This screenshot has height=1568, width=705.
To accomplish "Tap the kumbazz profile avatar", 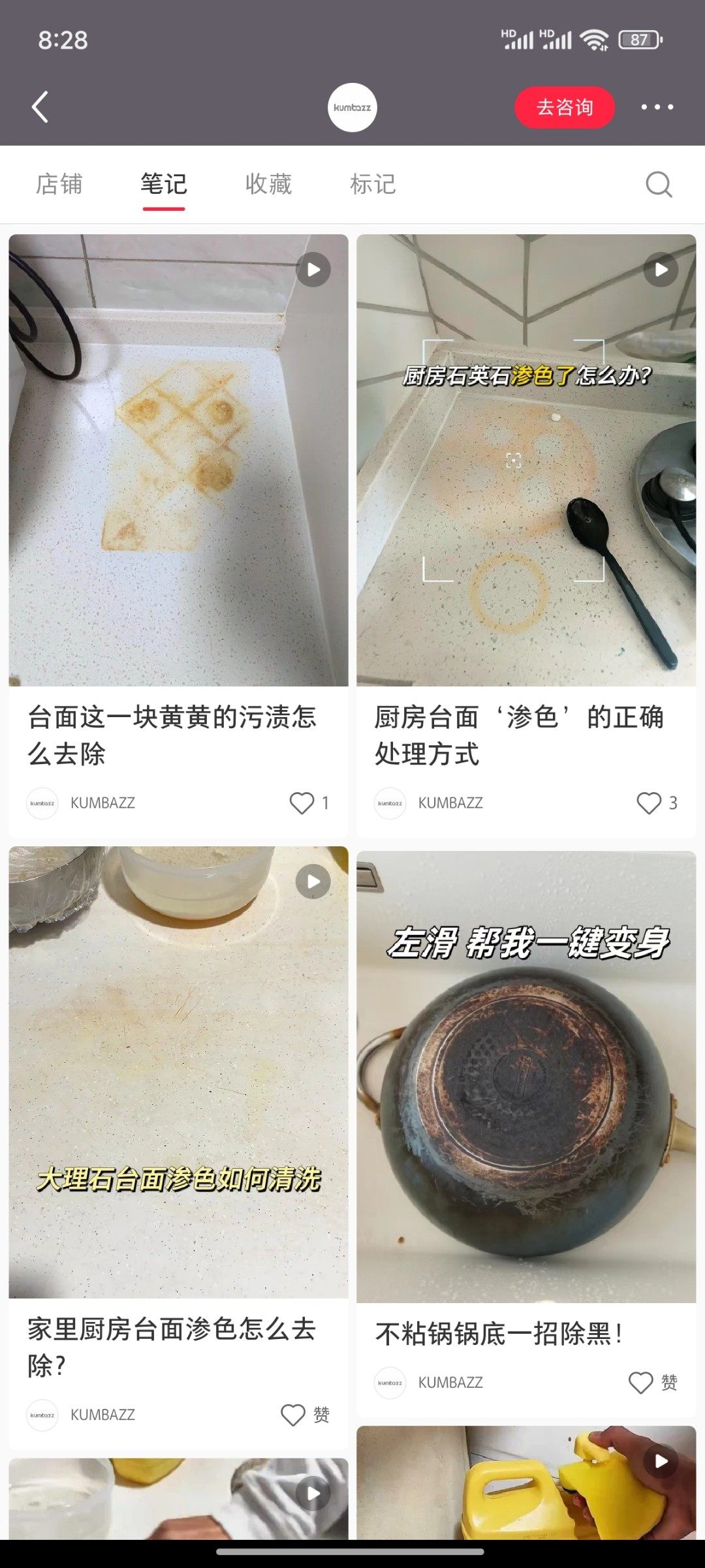I will click(352, 108).
